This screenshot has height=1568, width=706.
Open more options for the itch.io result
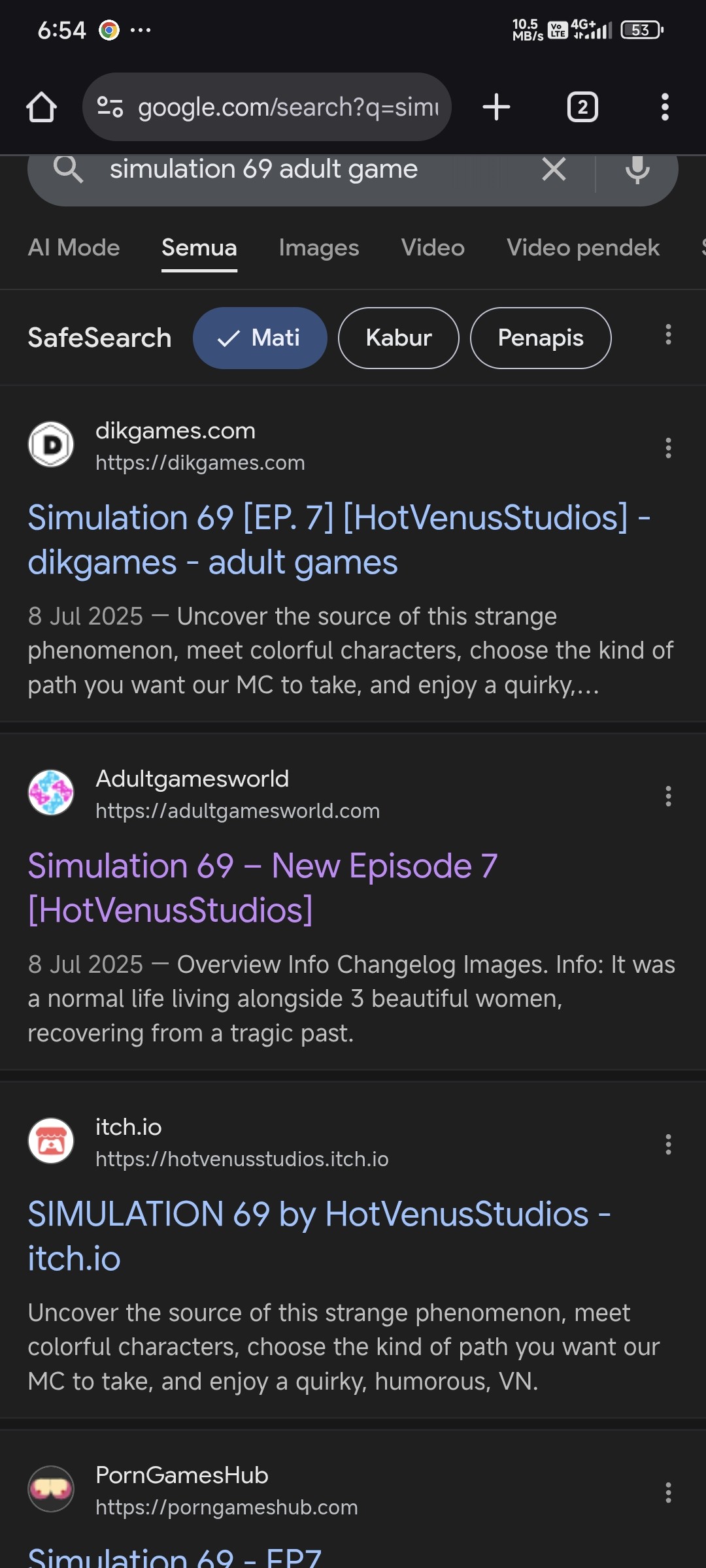(x=668, y=1144)
